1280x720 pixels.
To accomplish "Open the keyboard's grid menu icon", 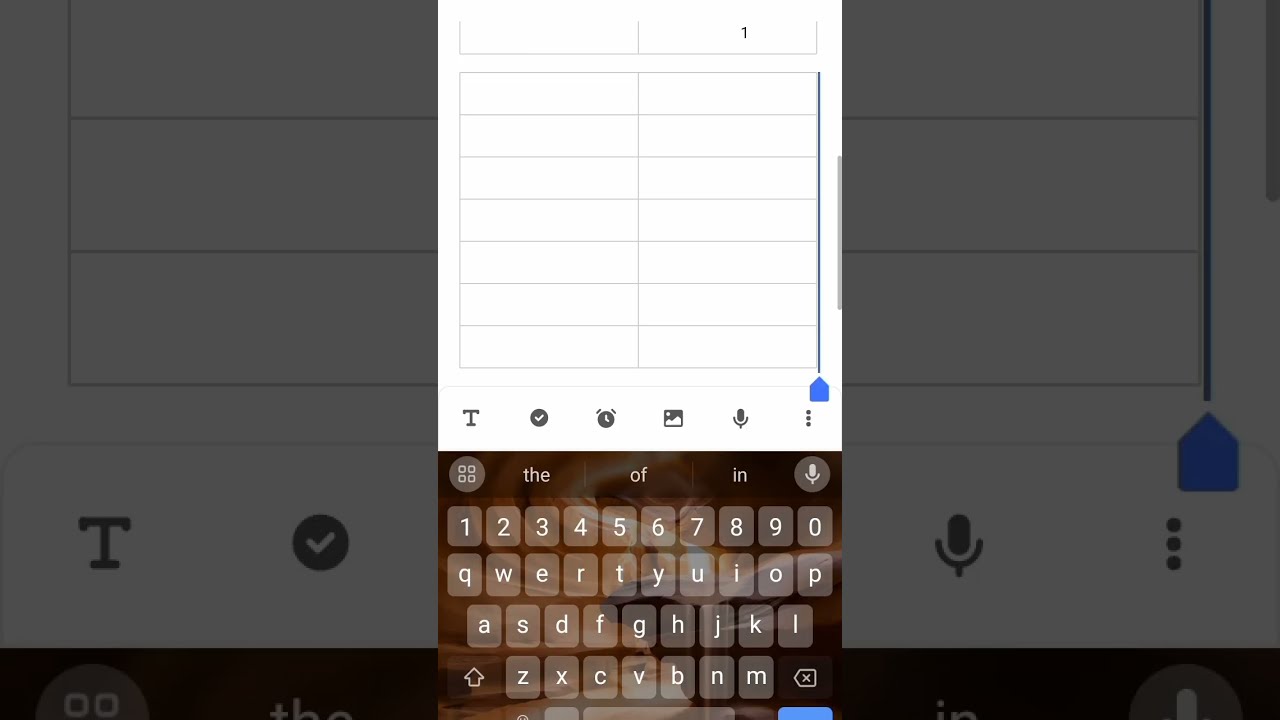I will (x=466, y=474).
